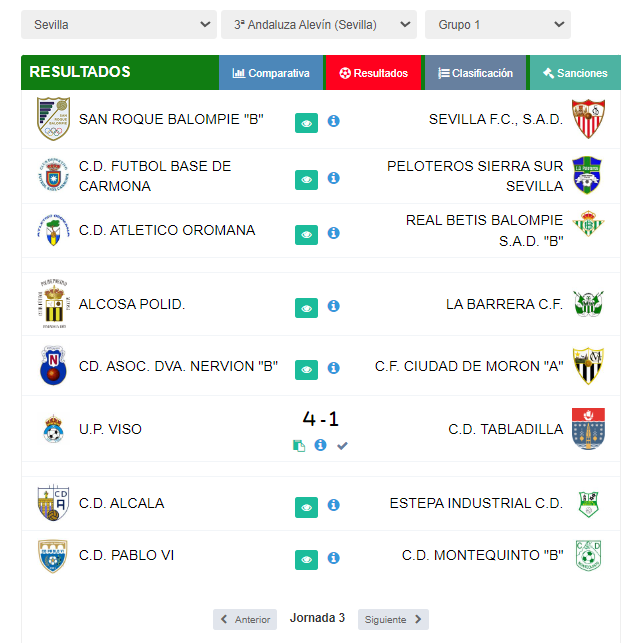Show info for San Roque Balompie match
The image size is (624, 643).
coord(334,121)
